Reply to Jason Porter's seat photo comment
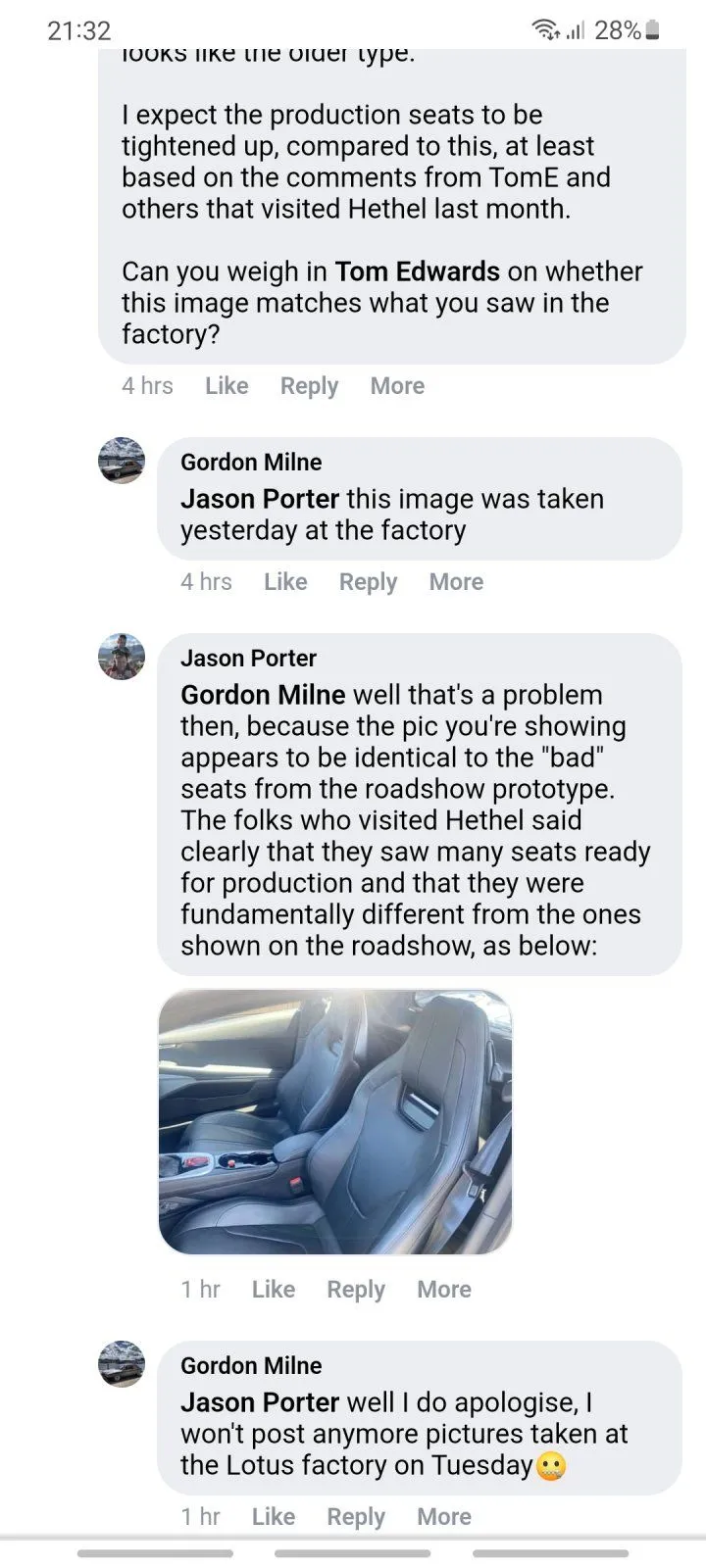706x1568 pixels. [x=356, y=1290]
